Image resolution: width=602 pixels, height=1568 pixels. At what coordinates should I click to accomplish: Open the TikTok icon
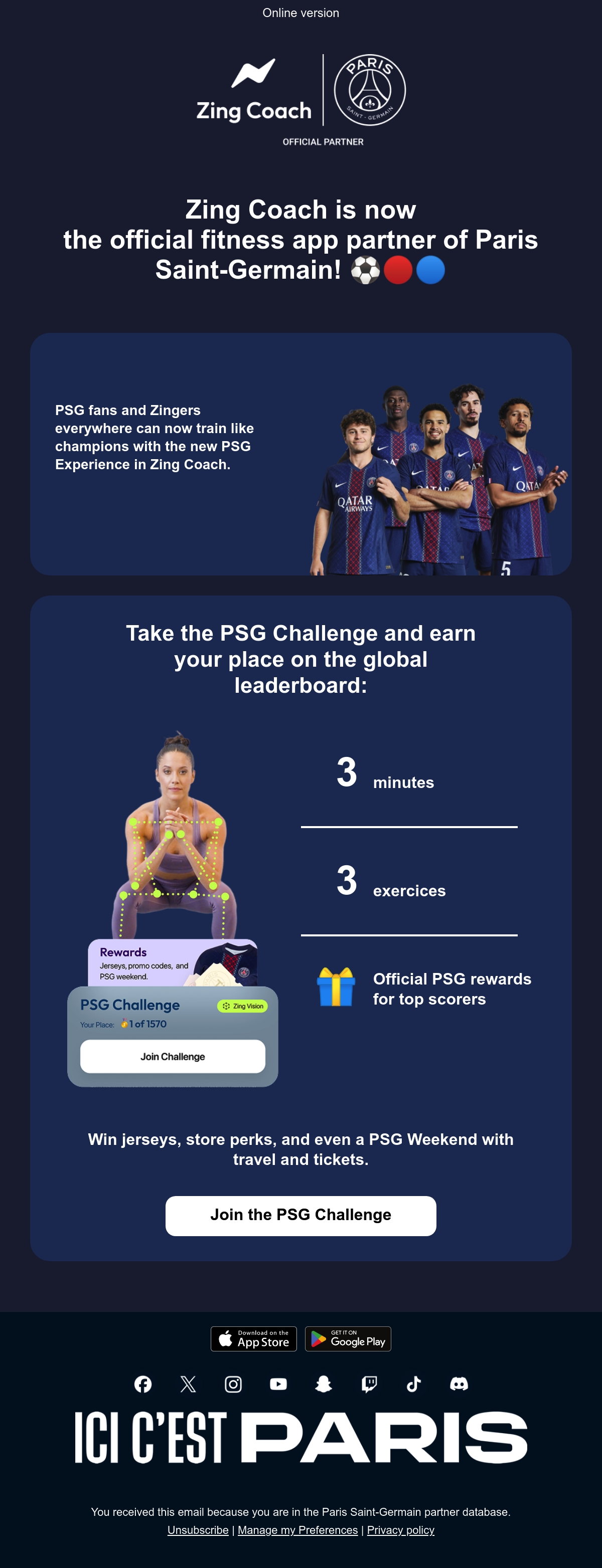(x=414, y=1384)
